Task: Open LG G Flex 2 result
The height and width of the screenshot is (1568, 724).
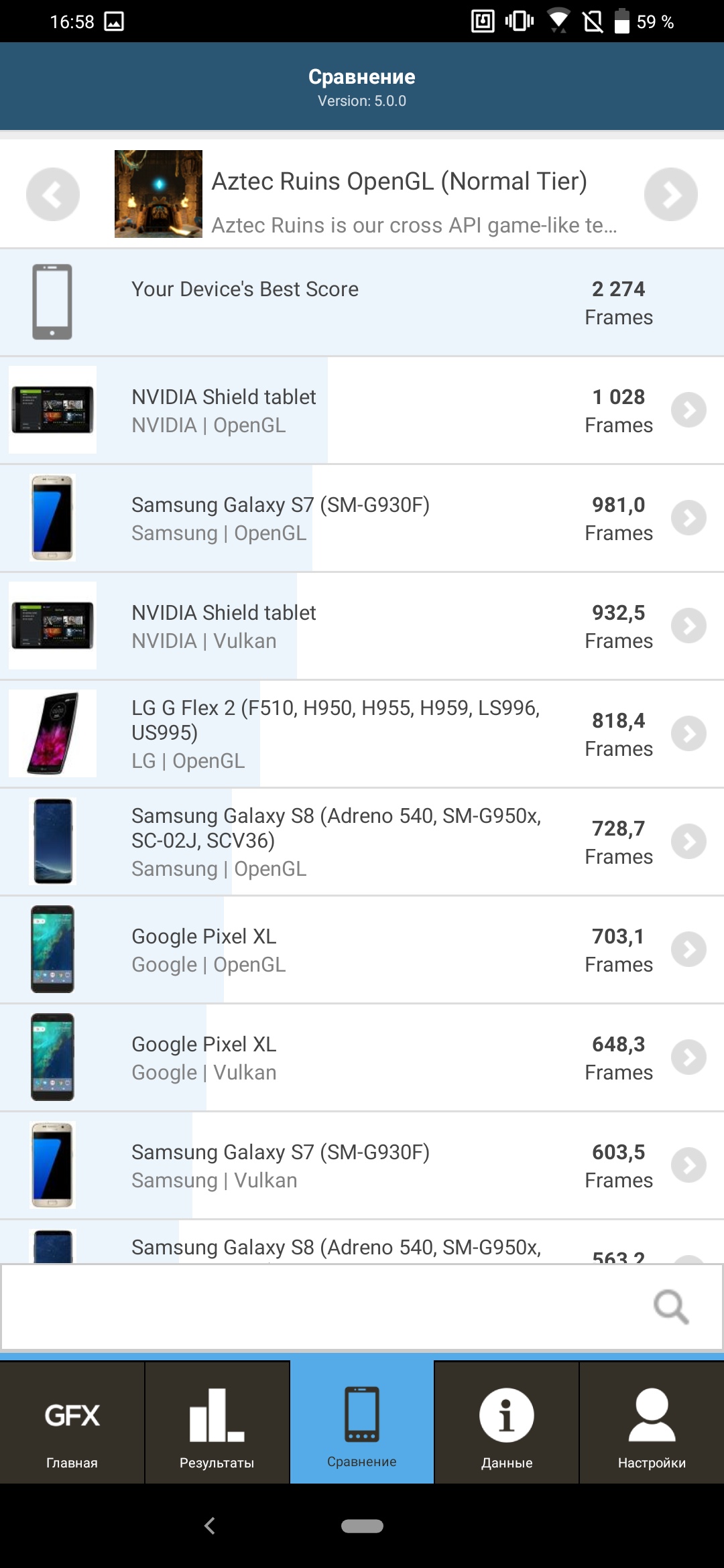Action: pos(362,734)
